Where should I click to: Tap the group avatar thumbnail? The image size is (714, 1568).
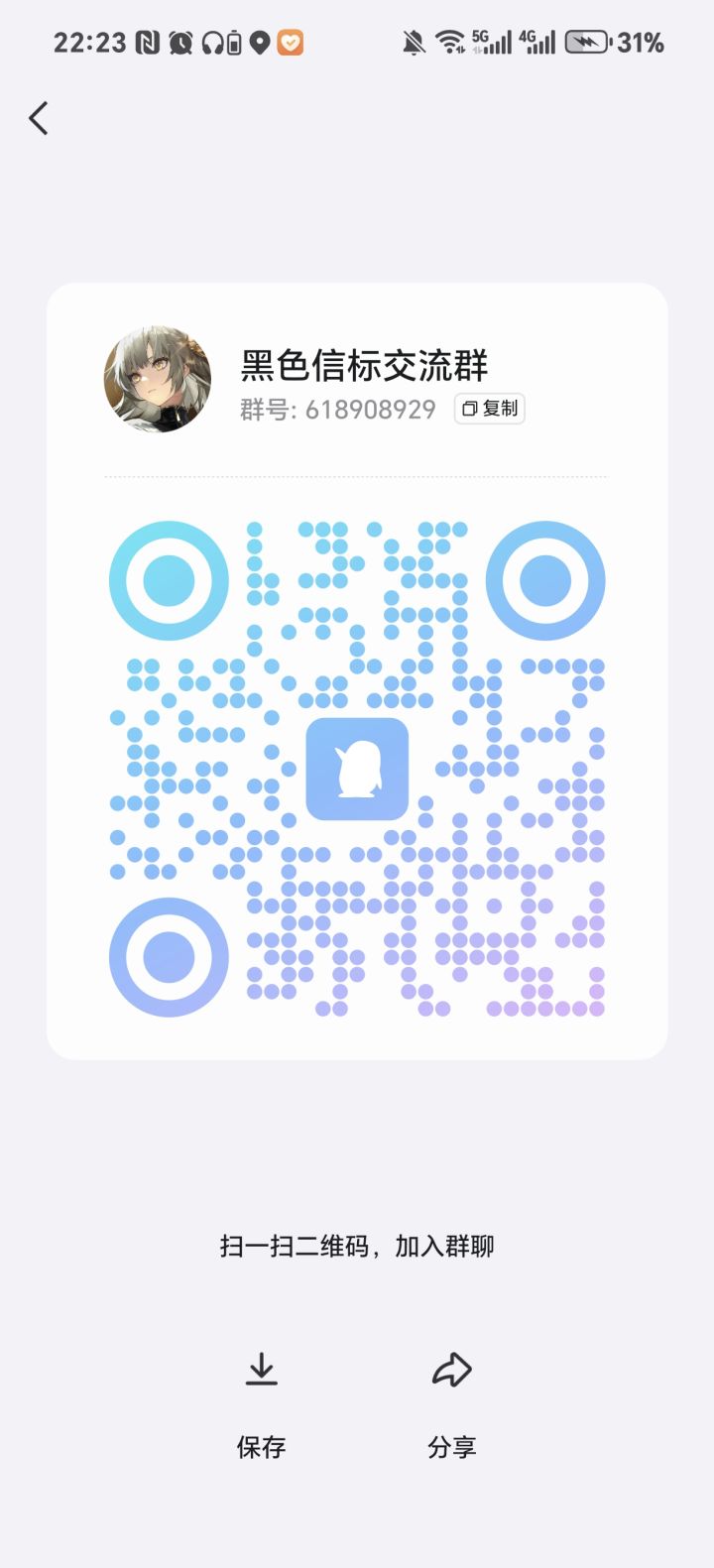click(x=157, y=378)
